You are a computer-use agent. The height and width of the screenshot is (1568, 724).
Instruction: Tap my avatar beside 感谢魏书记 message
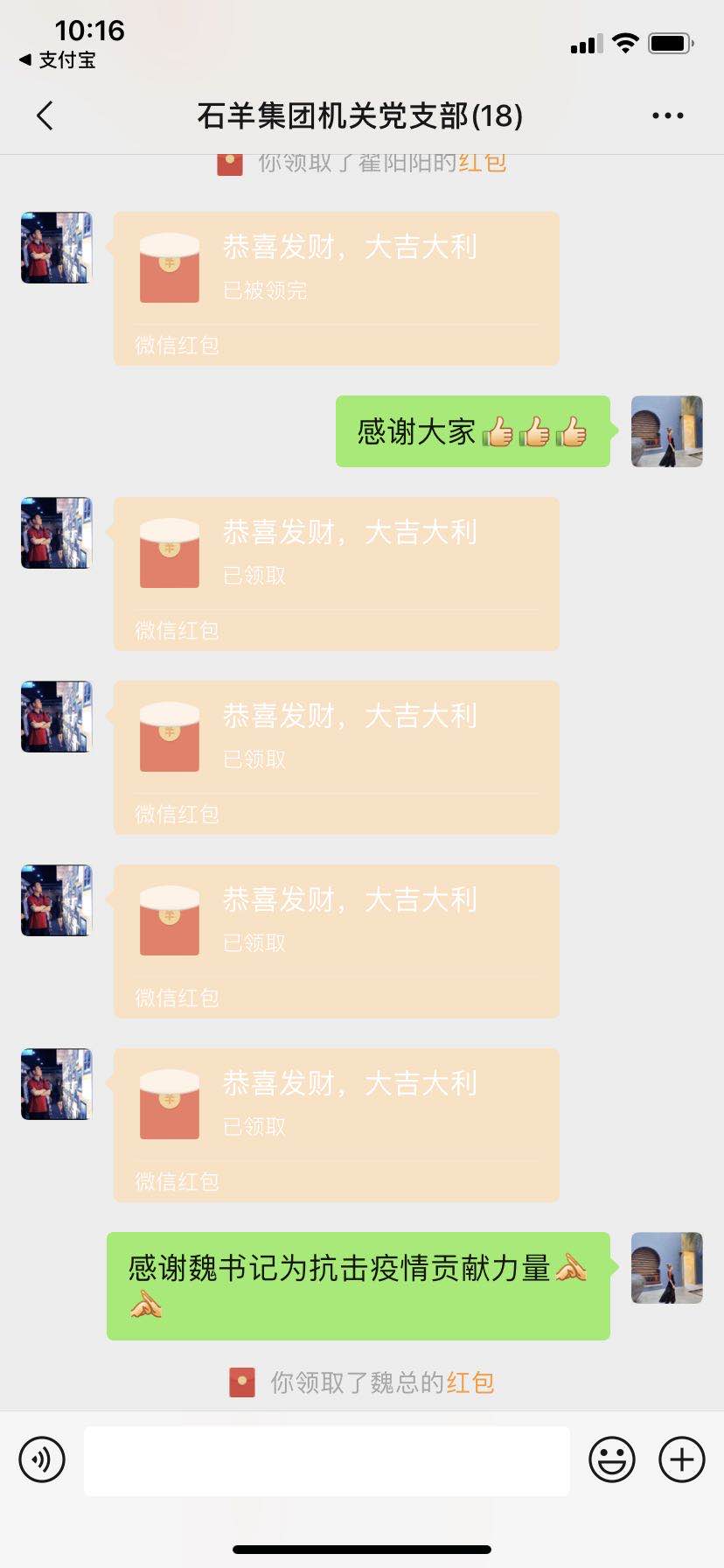(x=666, y=1268)
